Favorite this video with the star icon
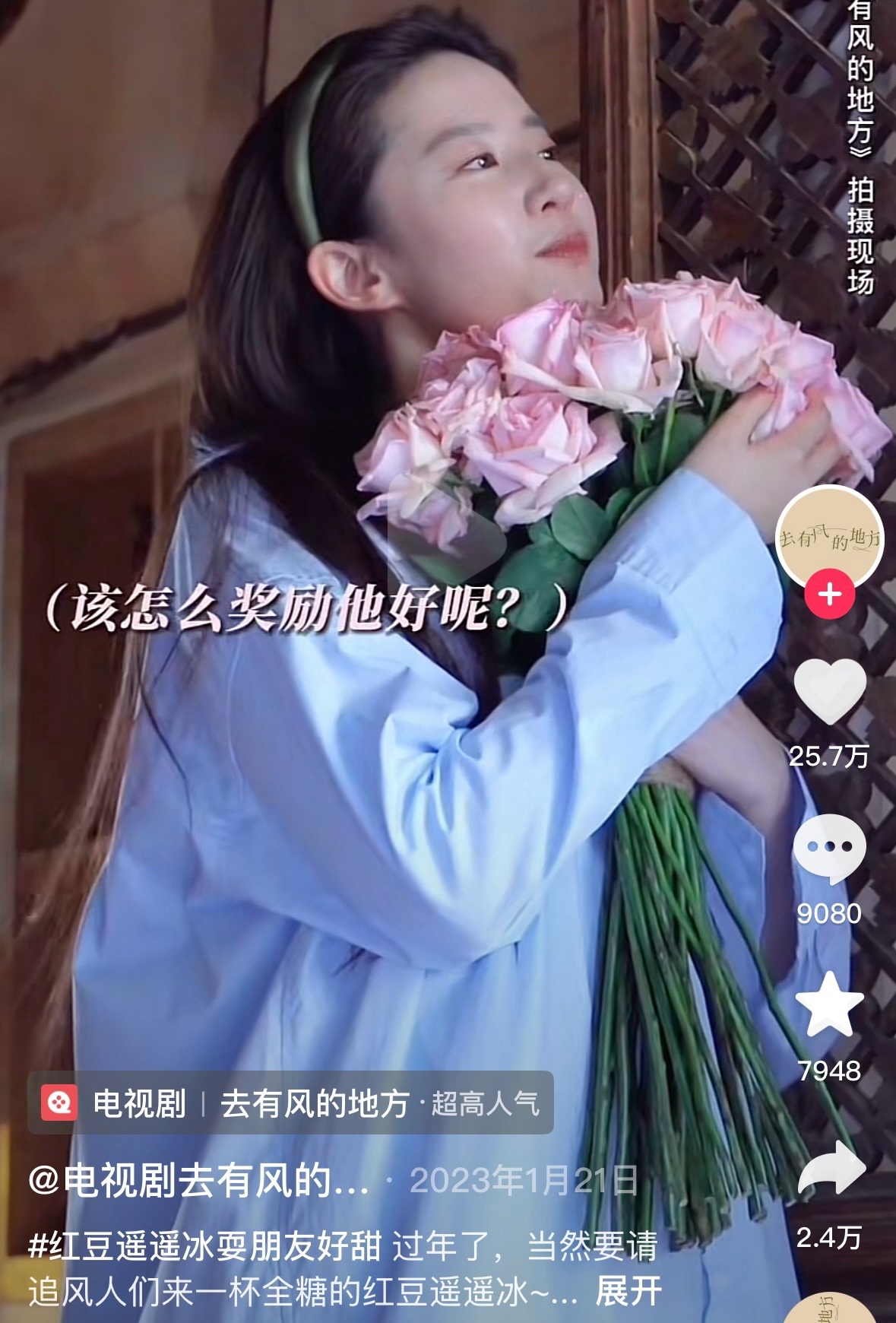 (829, 1005)
